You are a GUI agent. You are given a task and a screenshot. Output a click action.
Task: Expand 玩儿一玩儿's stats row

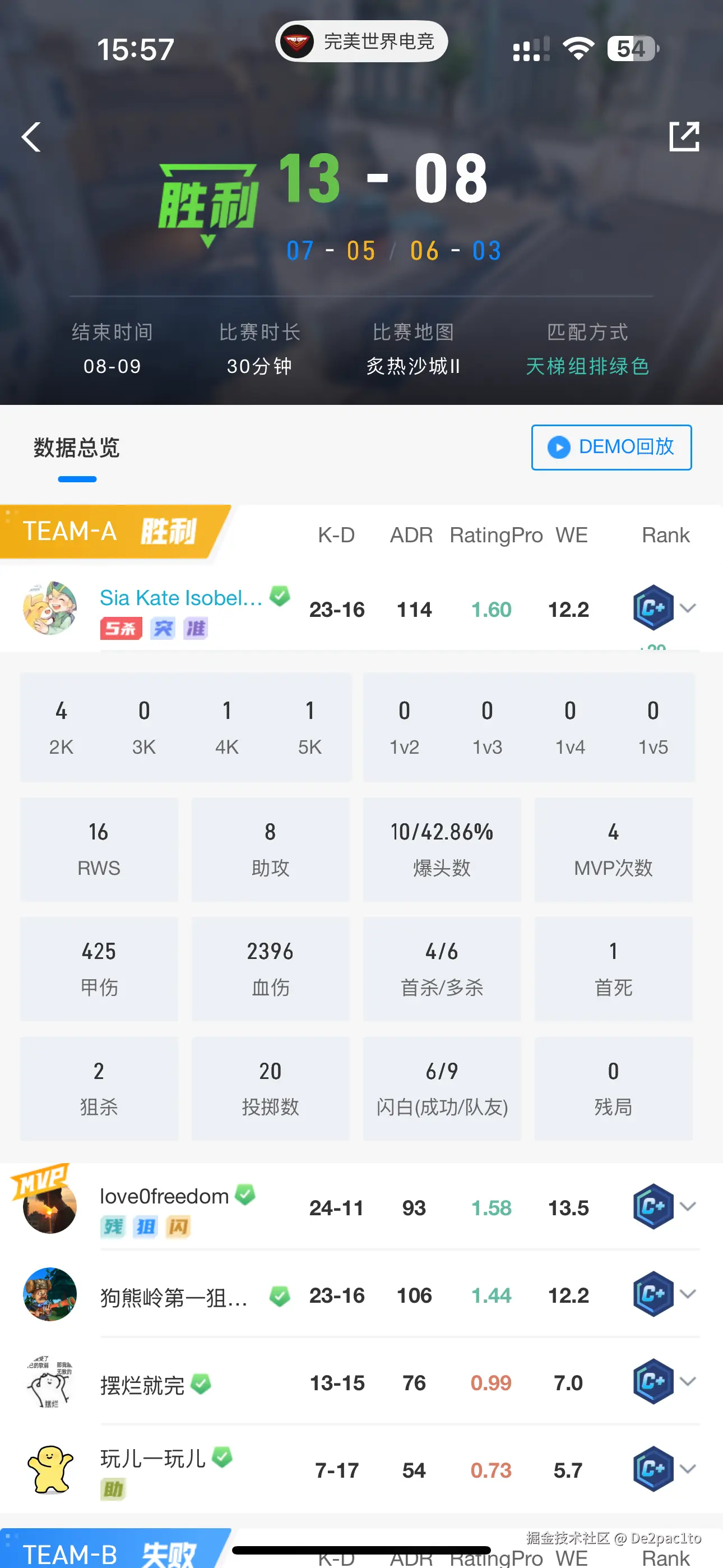[x=688, y=1469]
